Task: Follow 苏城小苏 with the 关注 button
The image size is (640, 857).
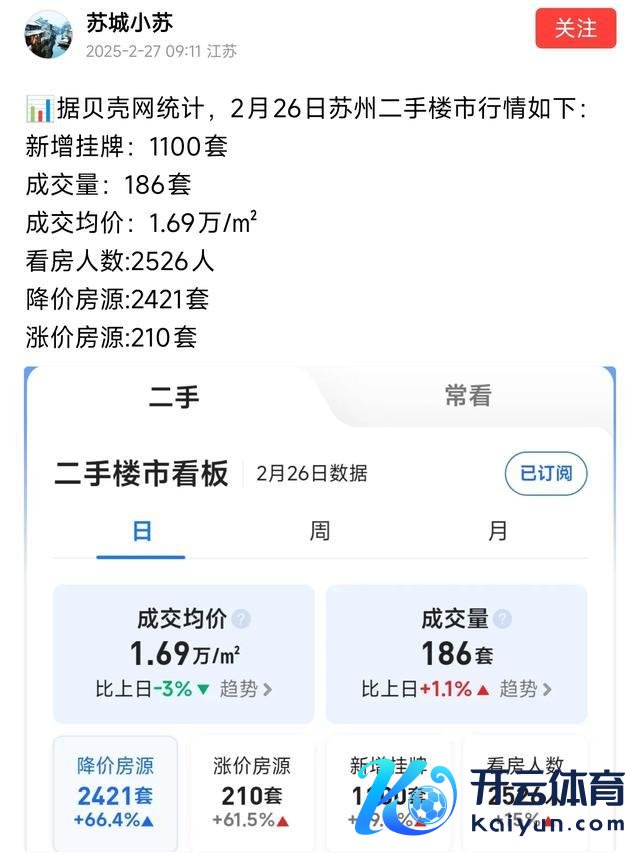Action: 575,29
